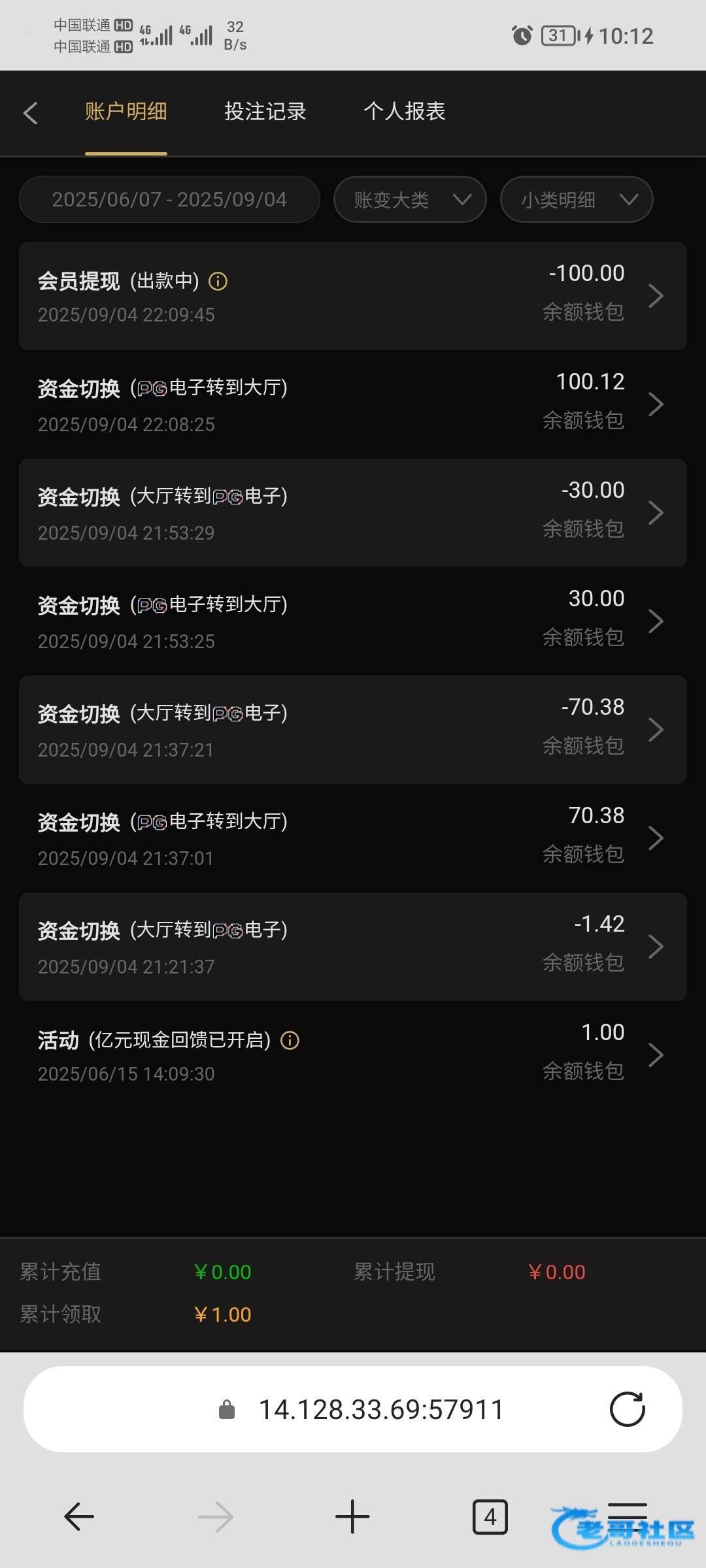This screenshot has width=706, height=1568.
Task: Reload the page from the address bar
Action: 627,1409
